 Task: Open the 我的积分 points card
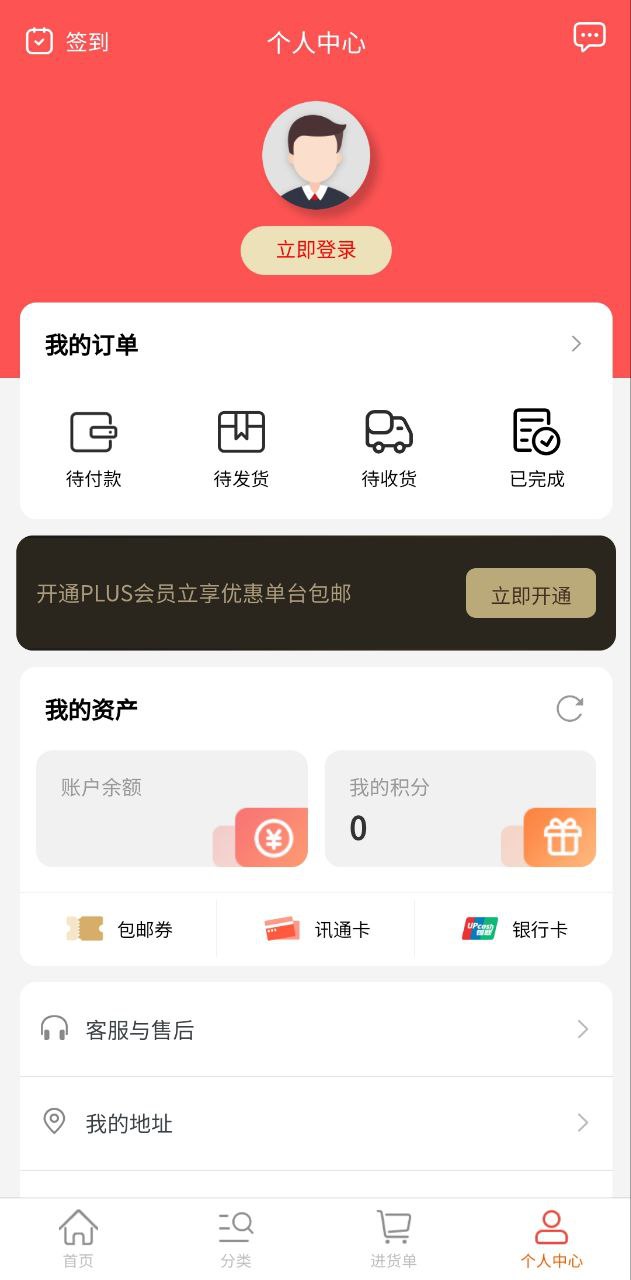[460, 808]
